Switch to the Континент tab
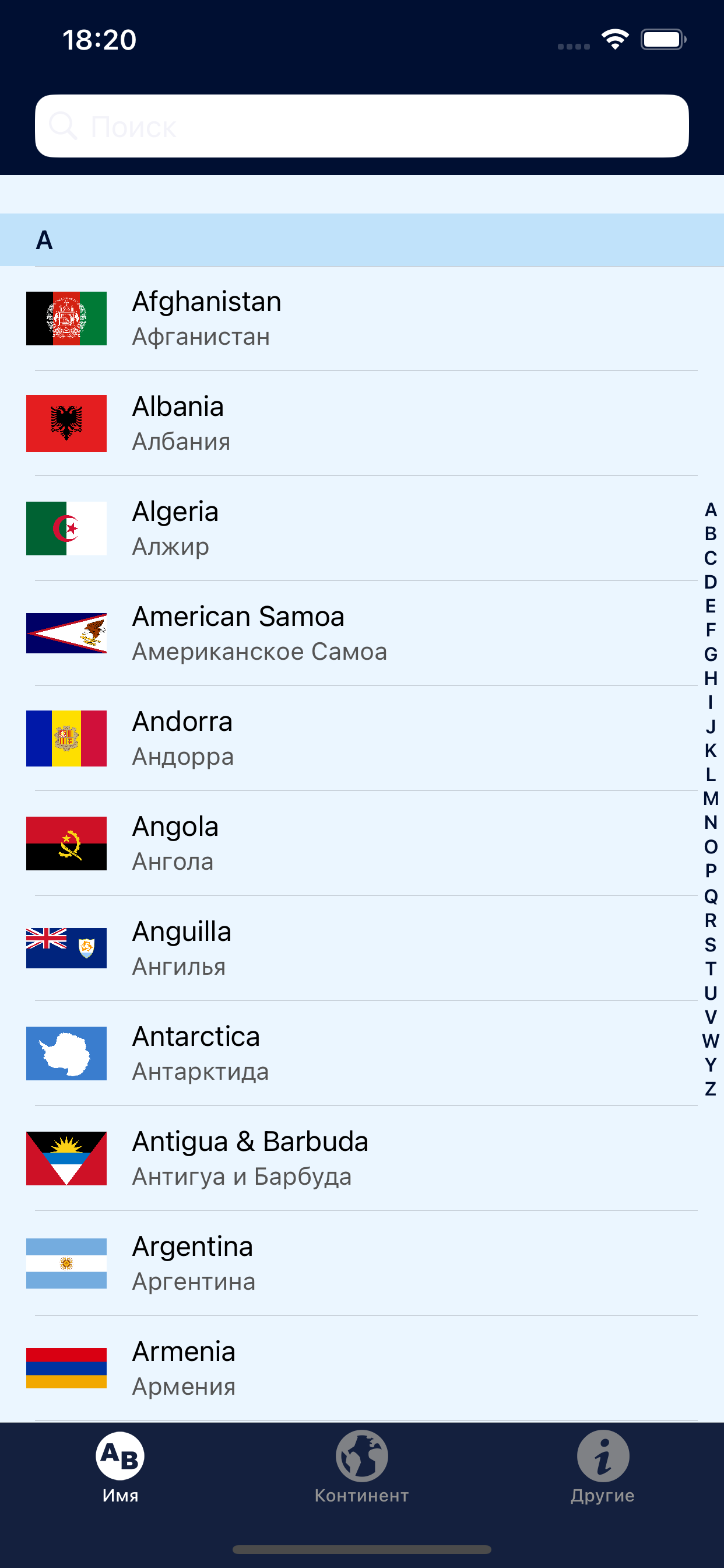The image size is (724, 1568). (x=362, y=1467)
